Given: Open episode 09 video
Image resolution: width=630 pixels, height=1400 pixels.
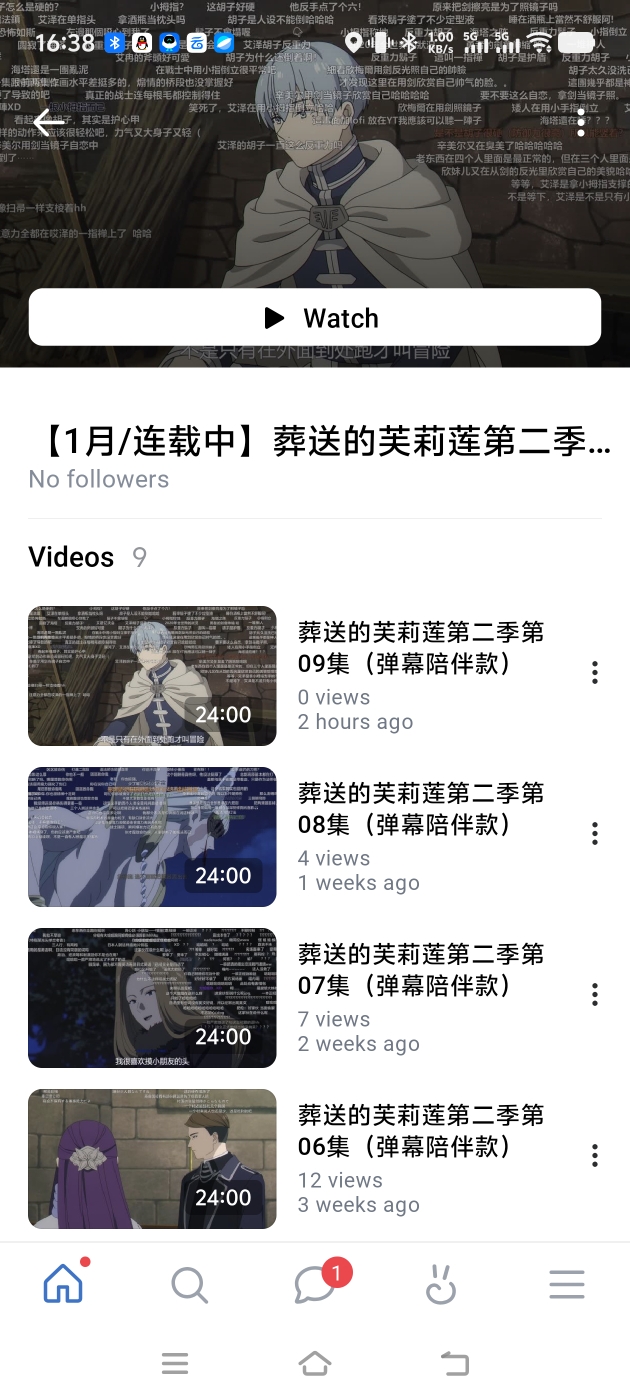Looking at the screenshot, I should point(152,676).
